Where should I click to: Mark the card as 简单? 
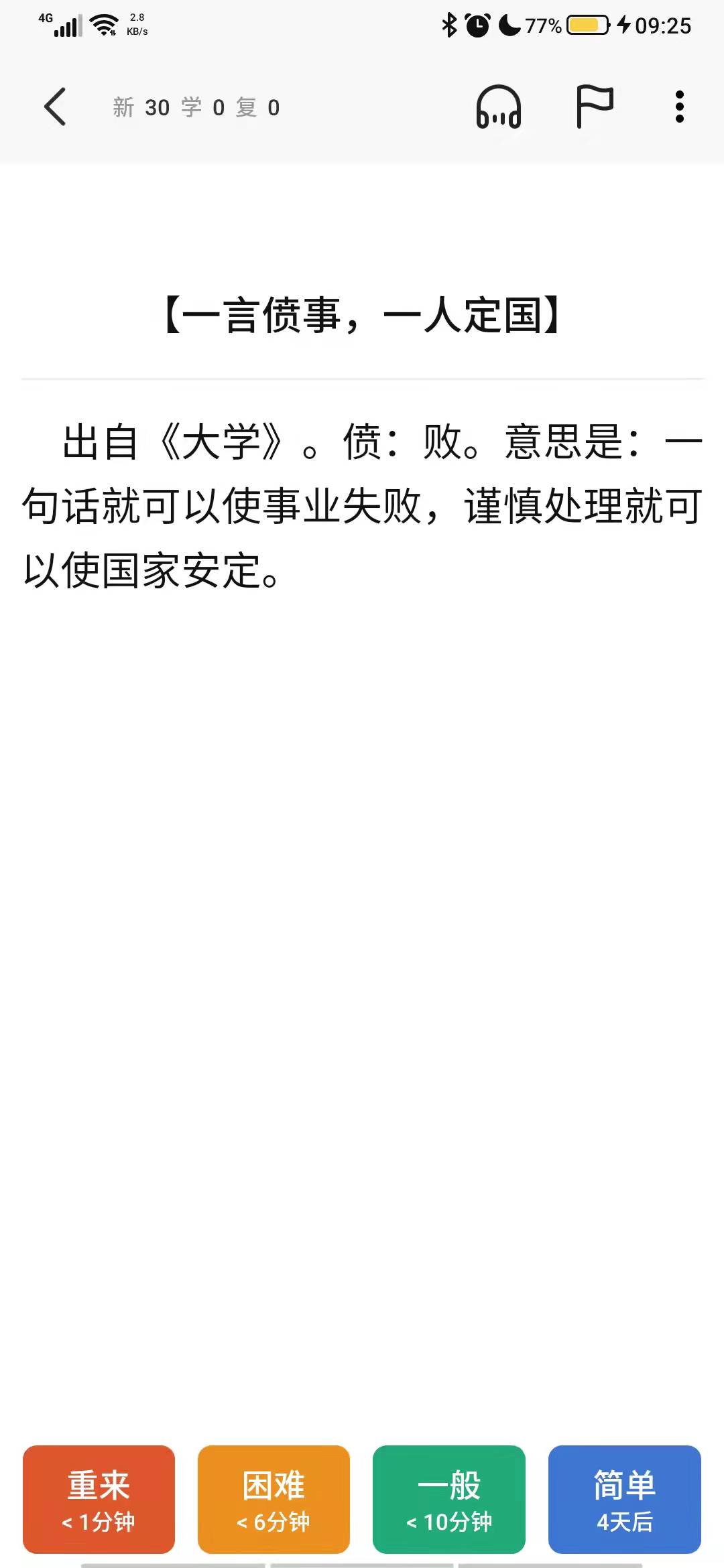point(625,1500)
